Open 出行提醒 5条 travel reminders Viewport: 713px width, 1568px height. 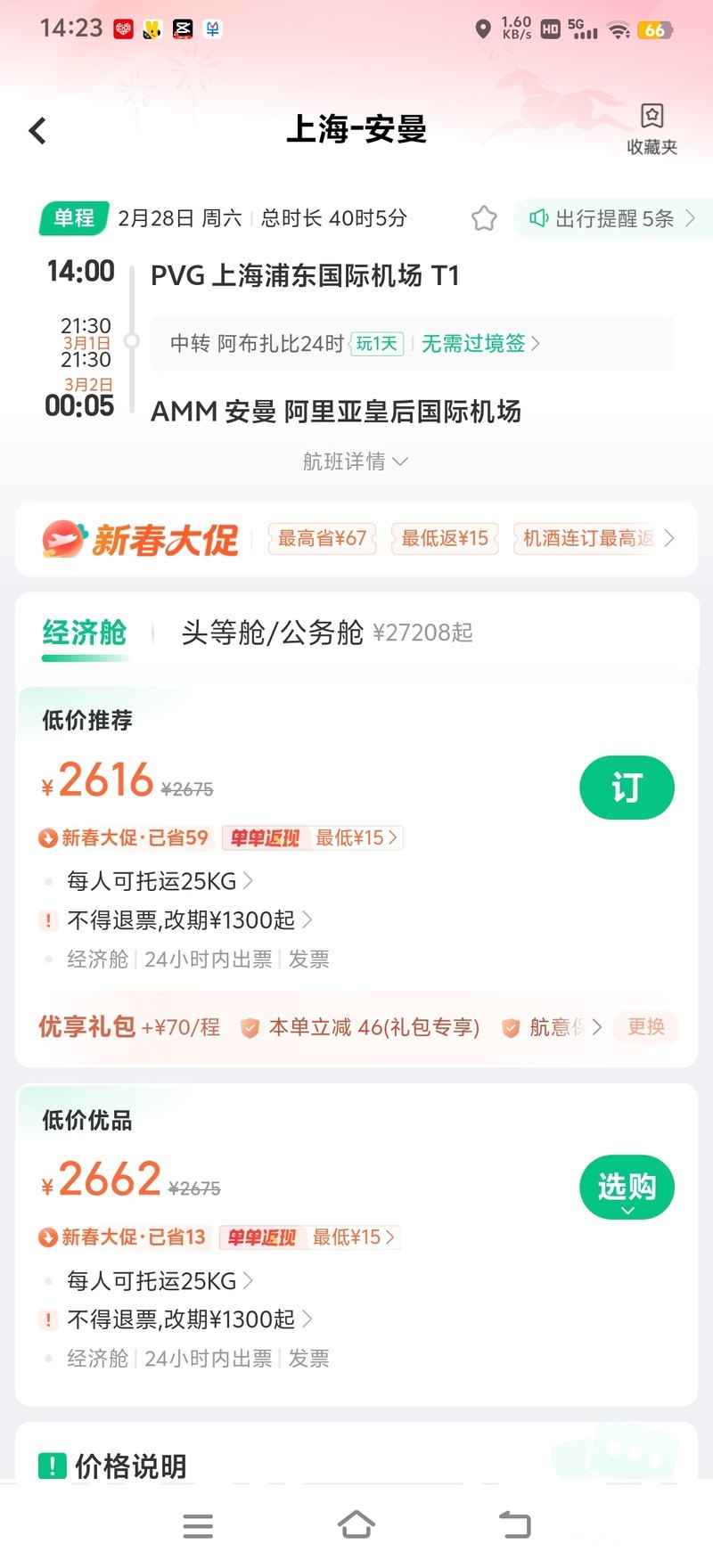coord(611,219)
